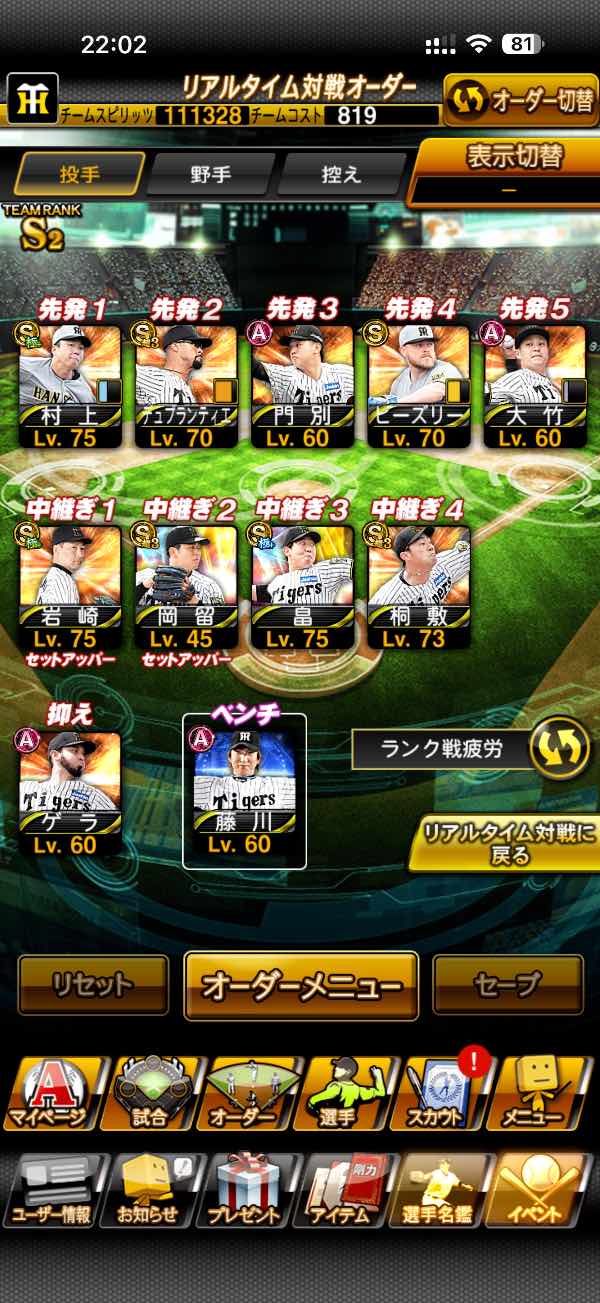Return via リアルタイム対戦に戻る button

pyautogui.click(x=505, y=843)
